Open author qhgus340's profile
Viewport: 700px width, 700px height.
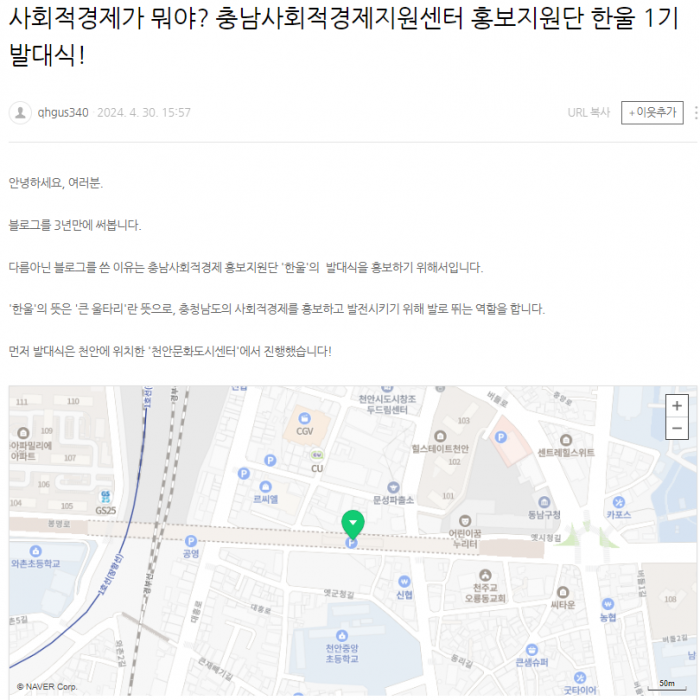[x=62, y=113]
